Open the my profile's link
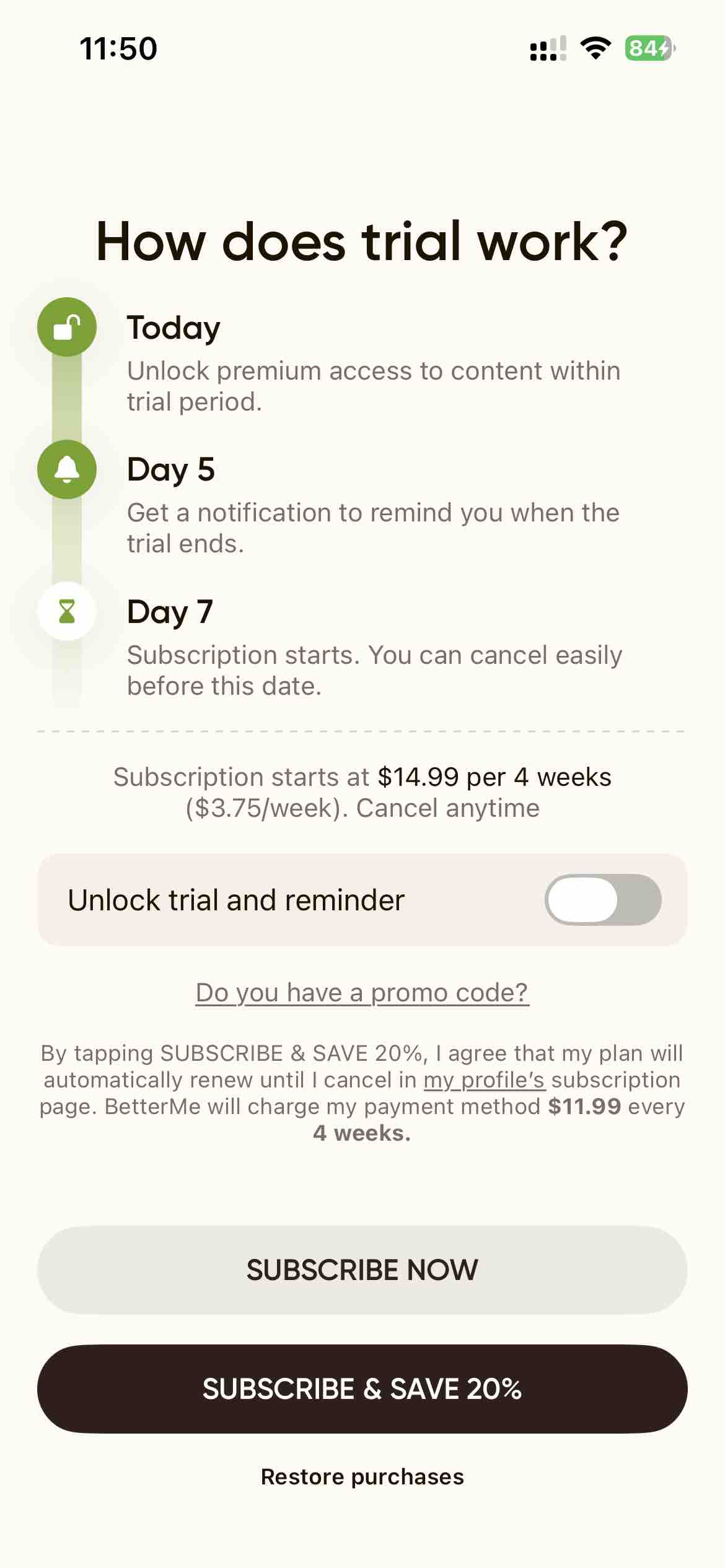The width and height of the screenshot is (725, 1568). point(484,1080)
